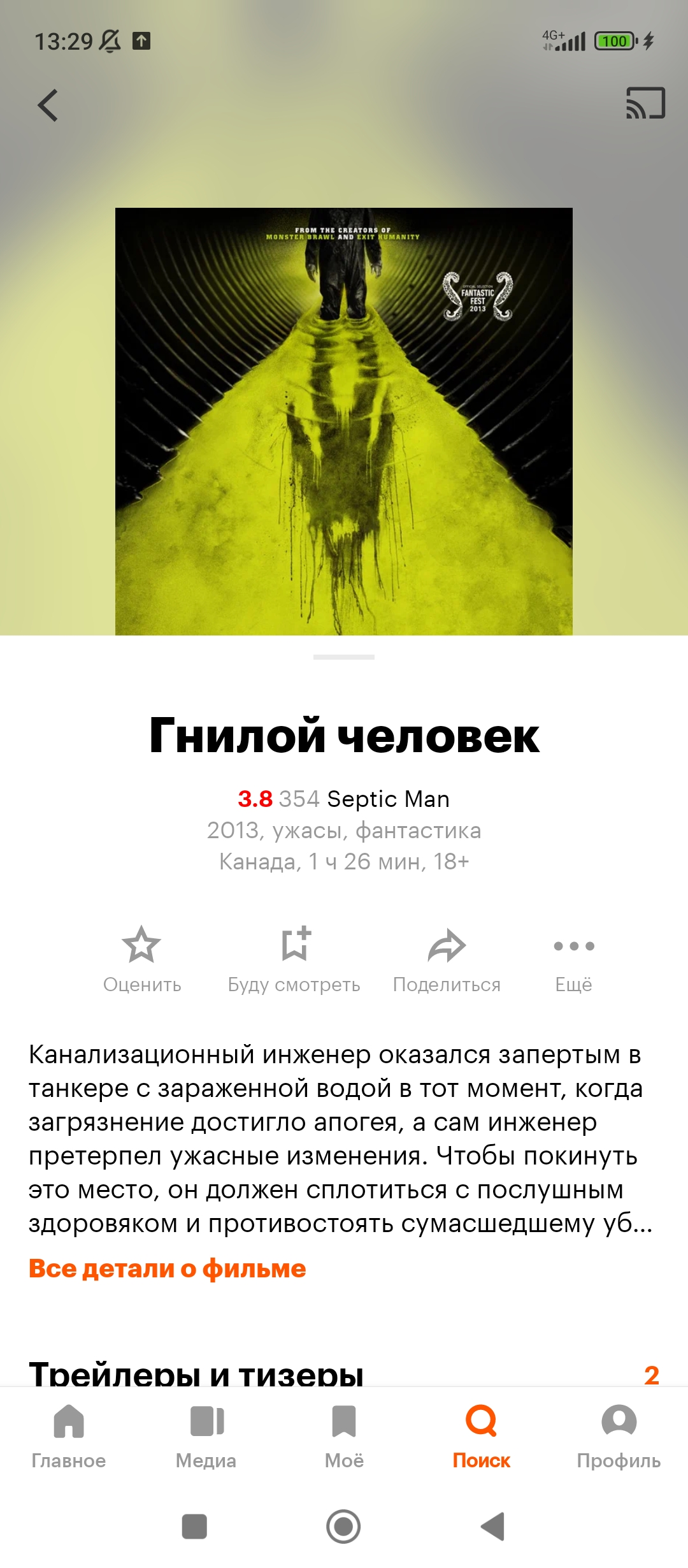Select the Поиск tab
688x1568 pixels.
click(x=482, y=1435)
